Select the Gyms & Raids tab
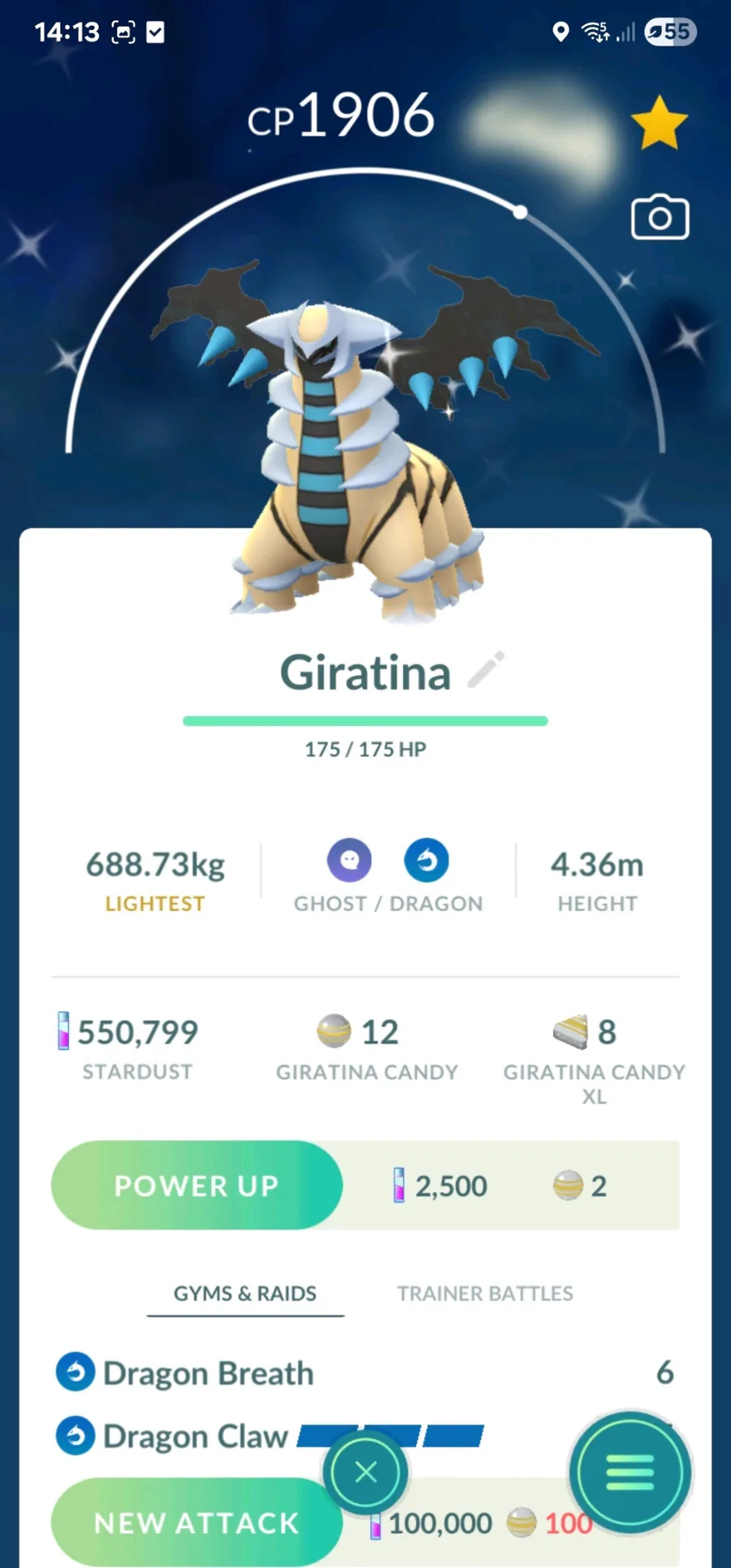Screen dimensions: 731x1568 tap(245, 1293)
